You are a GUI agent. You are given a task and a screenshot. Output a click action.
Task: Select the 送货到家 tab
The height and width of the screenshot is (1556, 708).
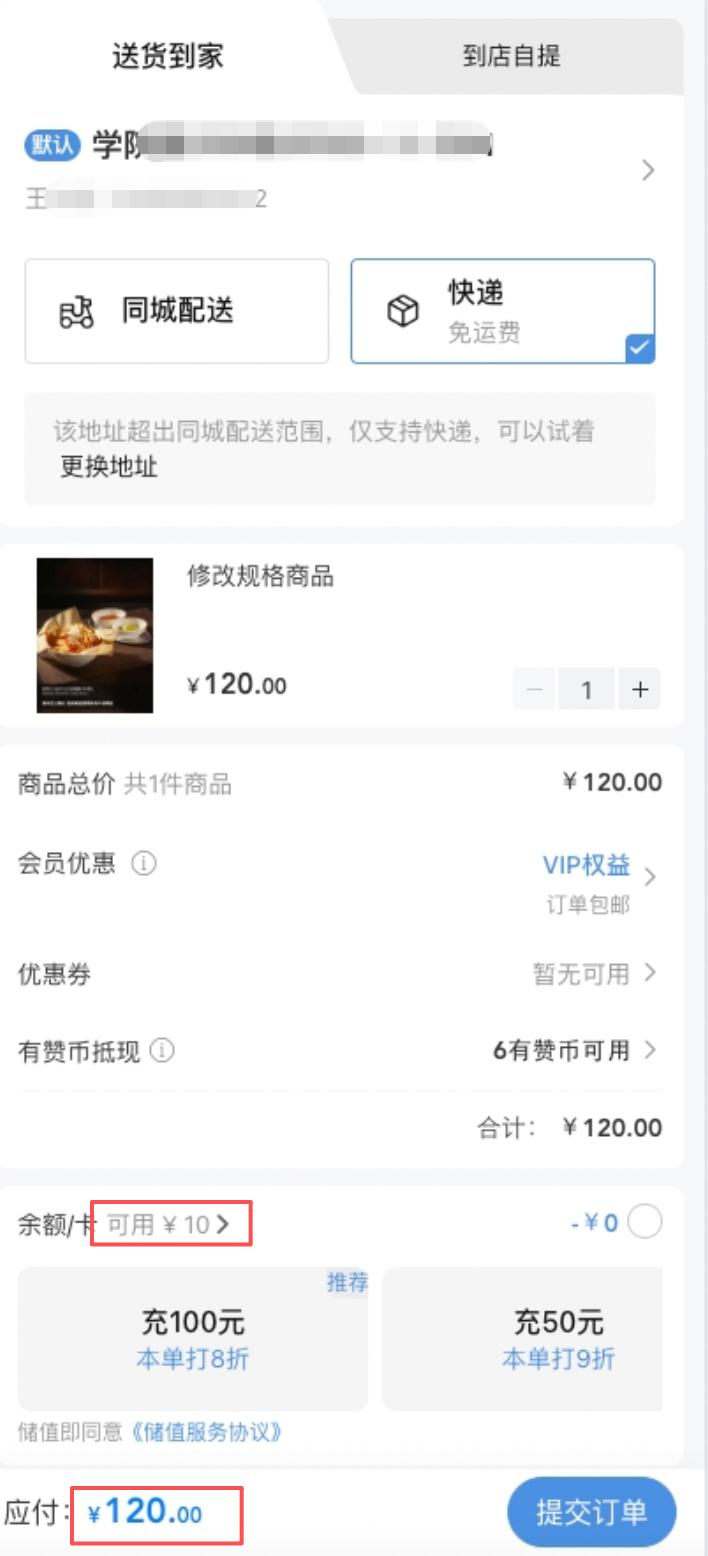tap(167, 56)
